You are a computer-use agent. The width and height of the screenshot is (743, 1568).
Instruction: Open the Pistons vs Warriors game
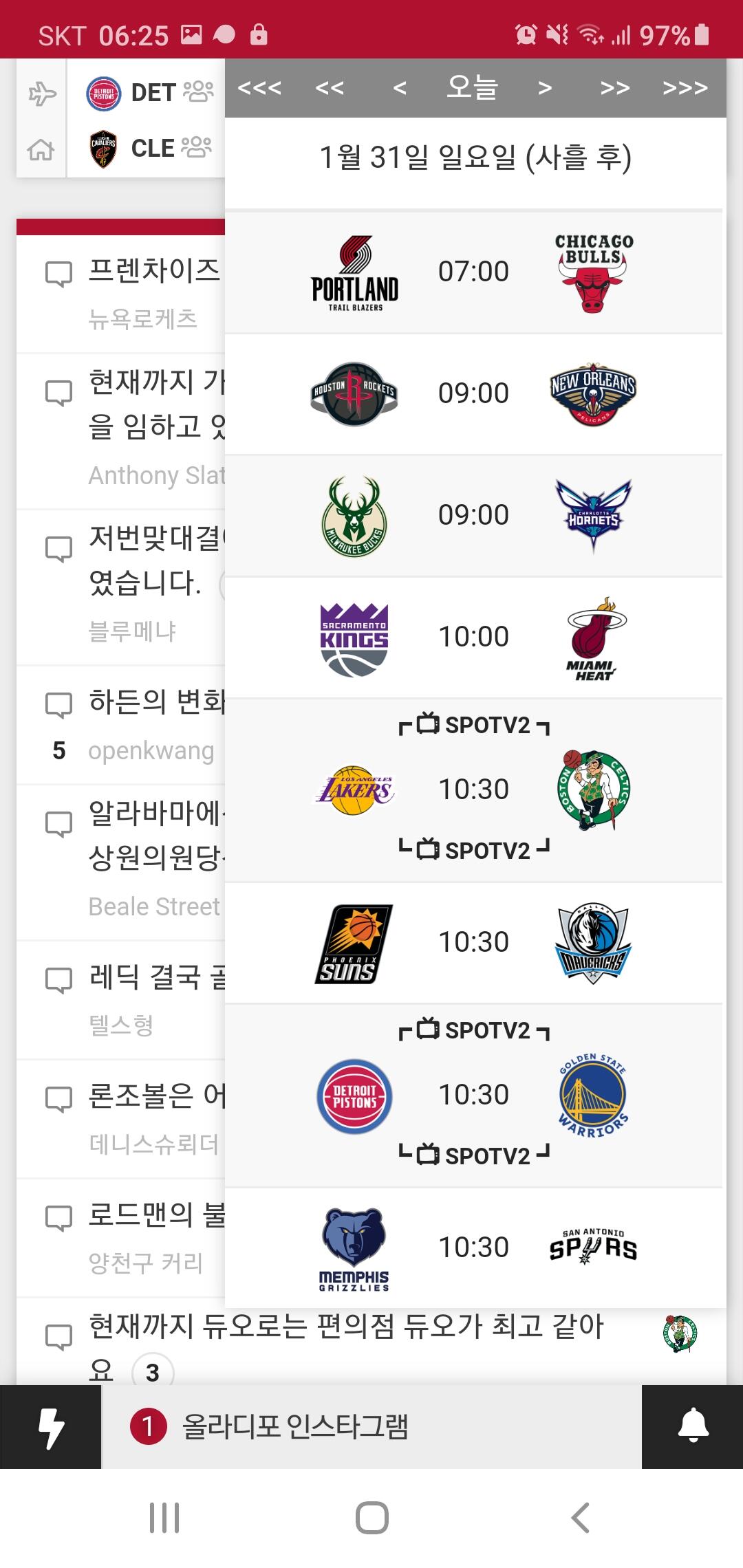tap(473, 1095)
